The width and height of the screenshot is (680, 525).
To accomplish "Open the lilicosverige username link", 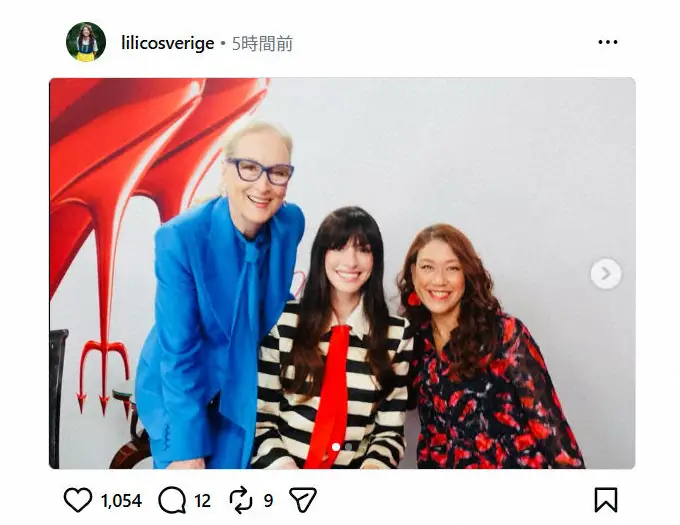I will 167,43.
